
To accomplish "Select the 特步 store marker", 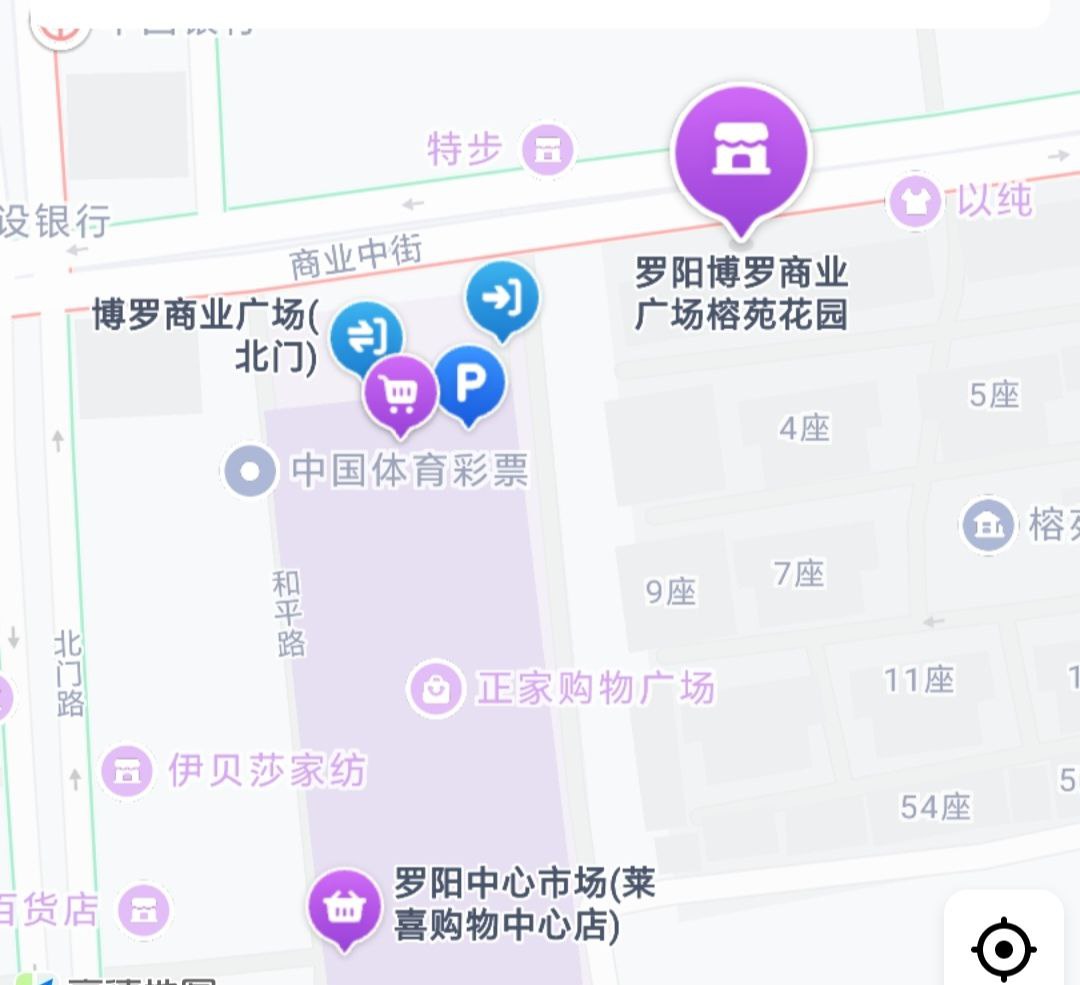I will click(x=548, y=151).
